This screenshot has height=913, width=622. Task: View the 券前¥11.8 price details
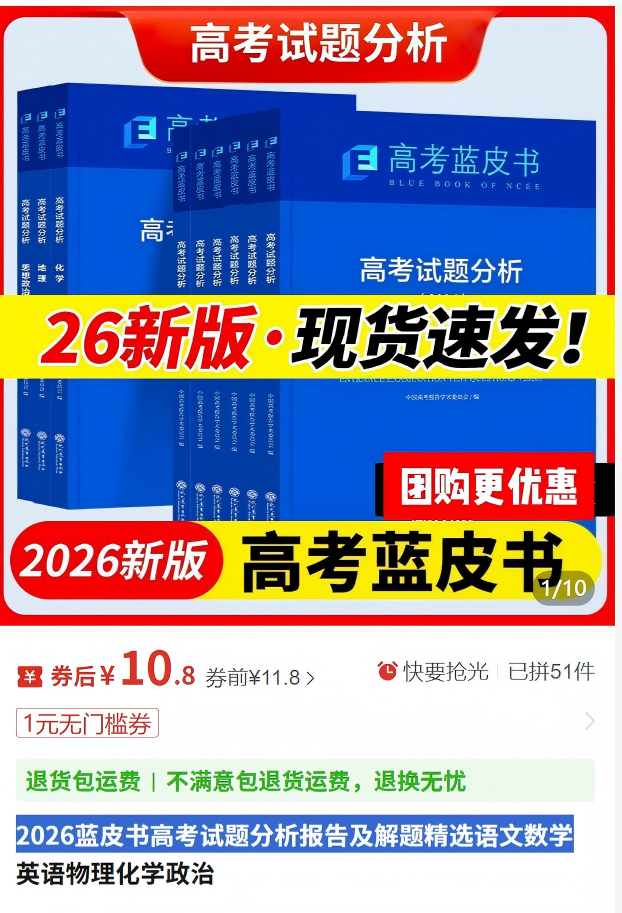tap(260, 677)
